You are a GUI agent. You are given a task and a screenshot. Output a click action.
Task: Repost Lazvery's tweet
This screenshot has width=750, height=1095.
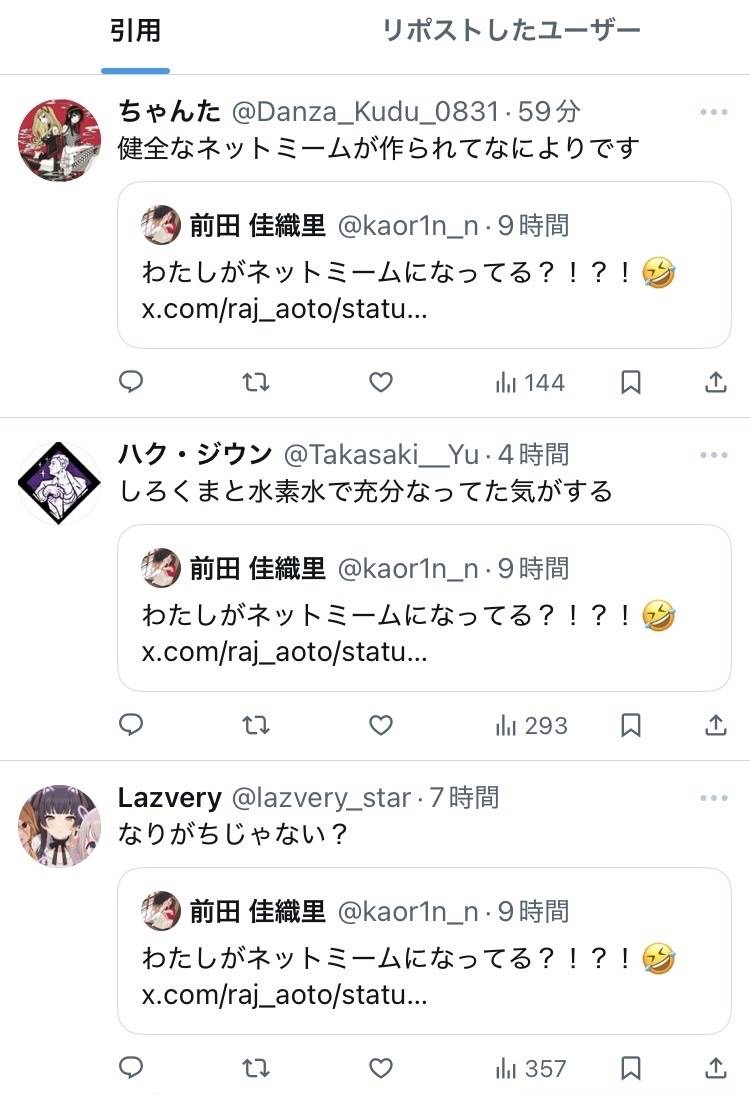(257, 1068)
